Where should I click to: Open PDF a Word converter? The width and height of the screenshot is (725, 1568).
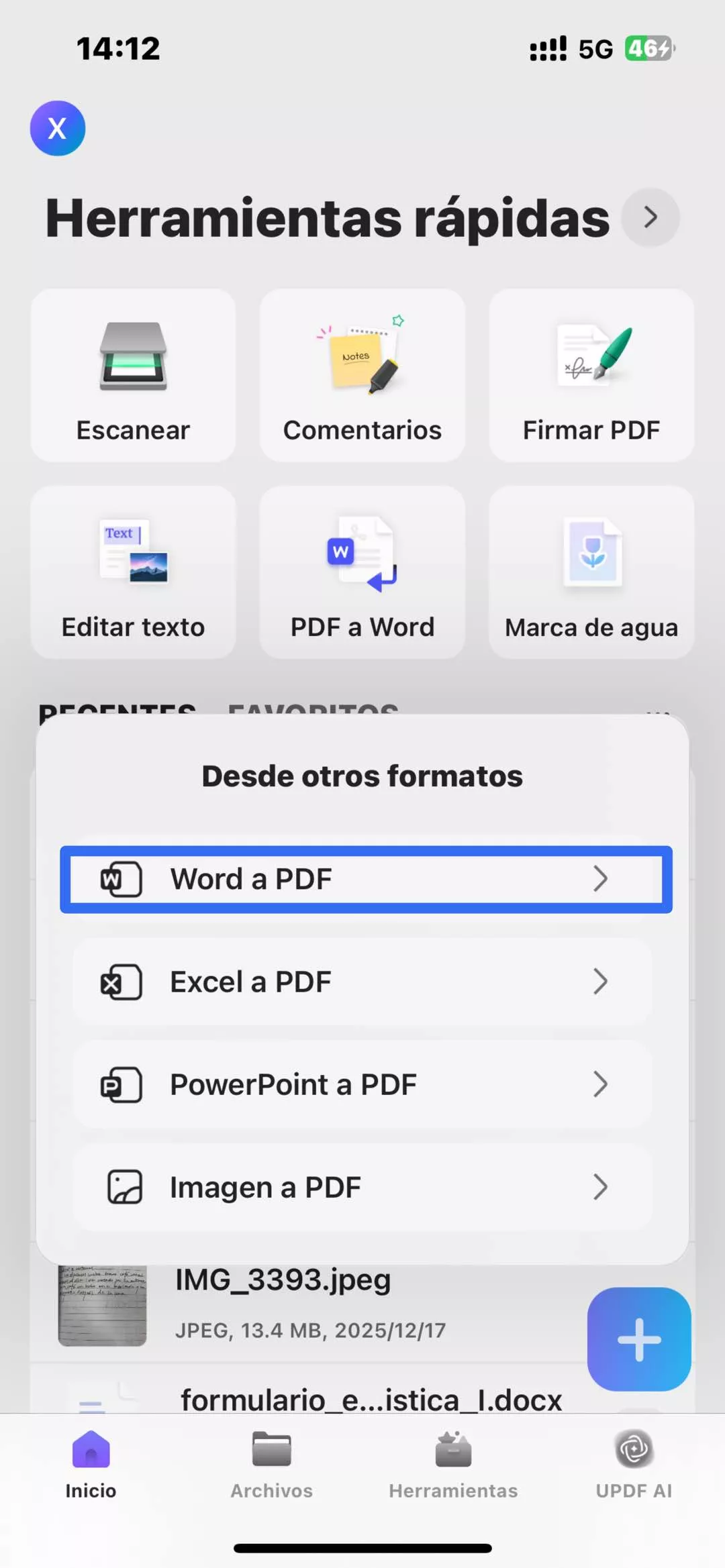[x=362, y=572]
